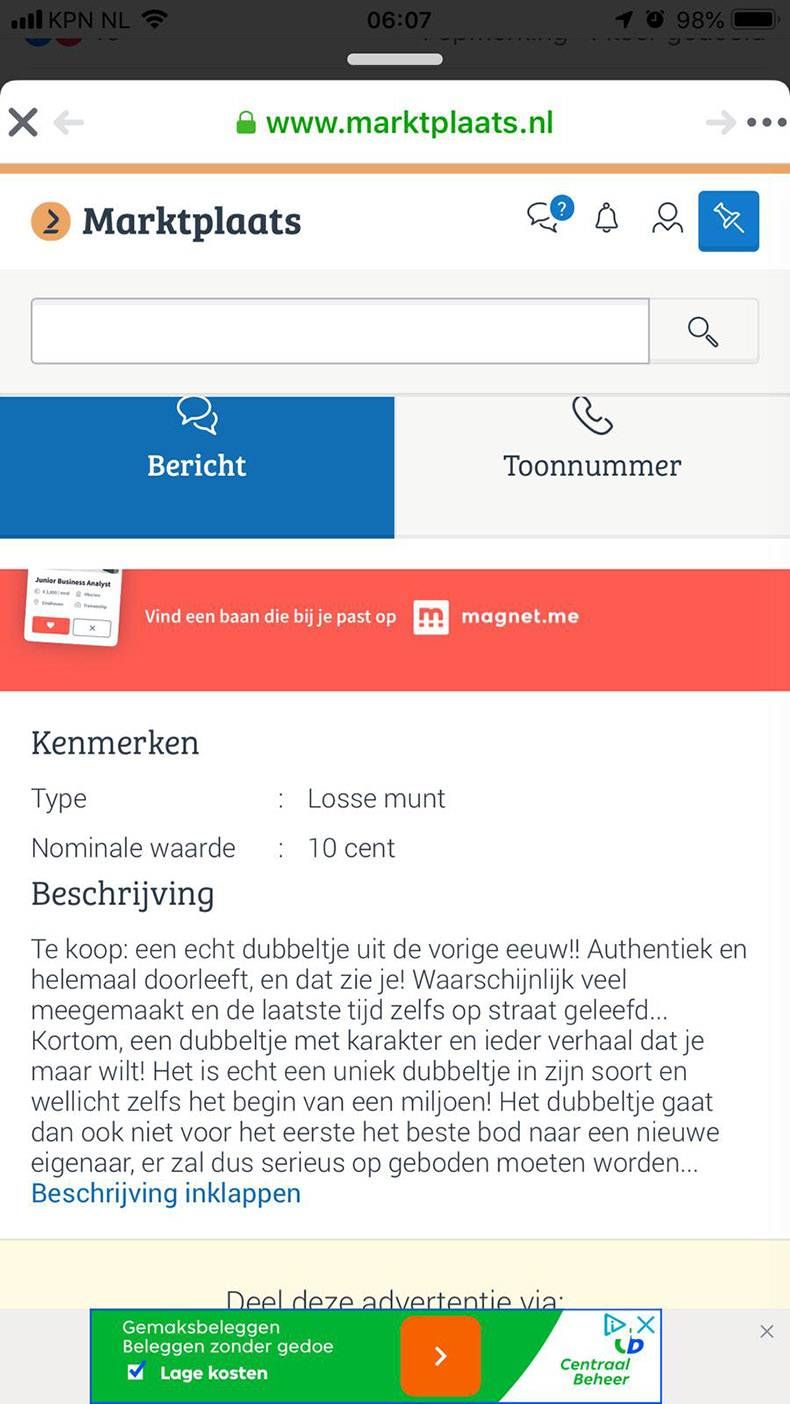Go back using the browser back arrow

[x=67, y=121]
